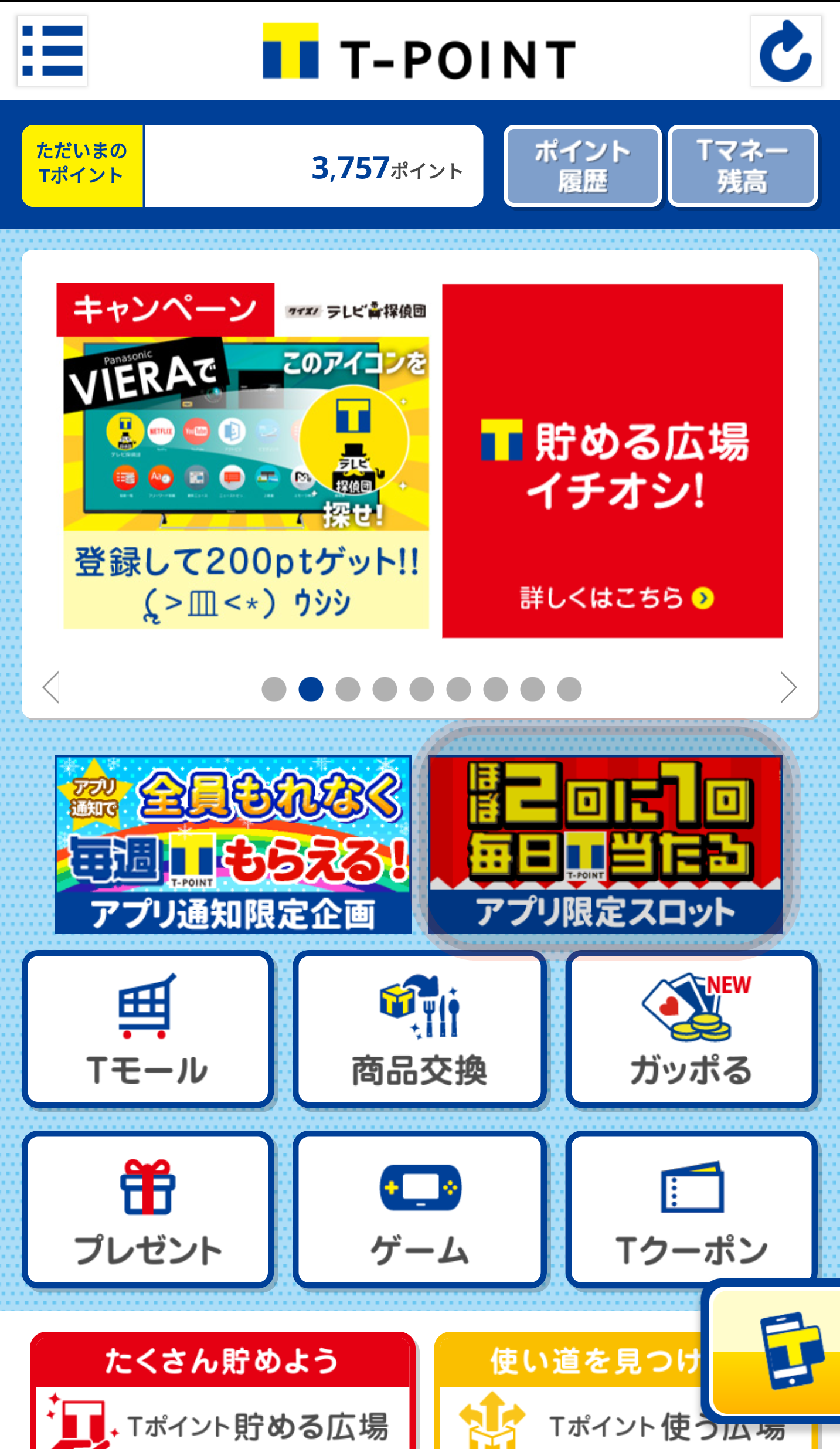Open 商品交換

coord(420,1029)
